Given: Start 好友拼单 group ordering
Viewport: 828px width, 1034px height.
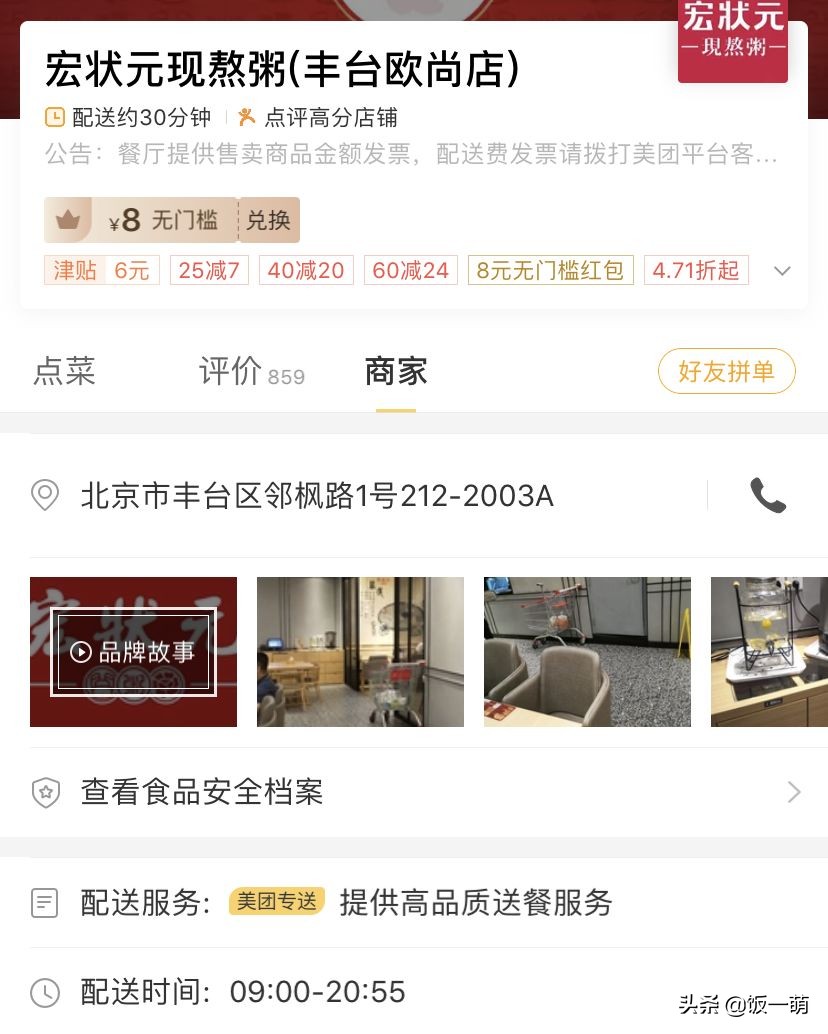Looking at the screenshot, I should coord(726,370).
